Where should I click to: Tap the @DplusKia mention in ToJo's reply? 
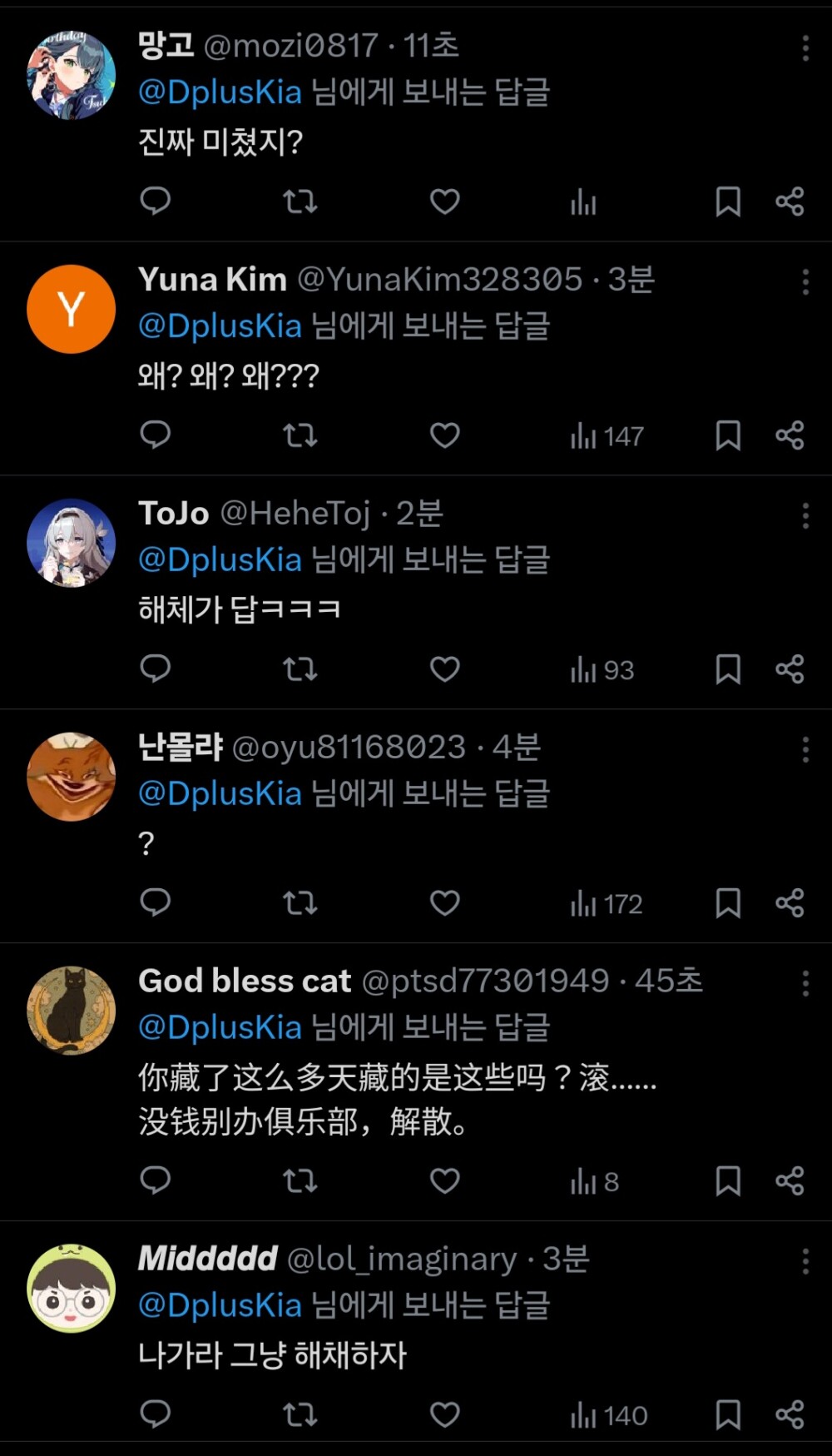pos(220,559)
